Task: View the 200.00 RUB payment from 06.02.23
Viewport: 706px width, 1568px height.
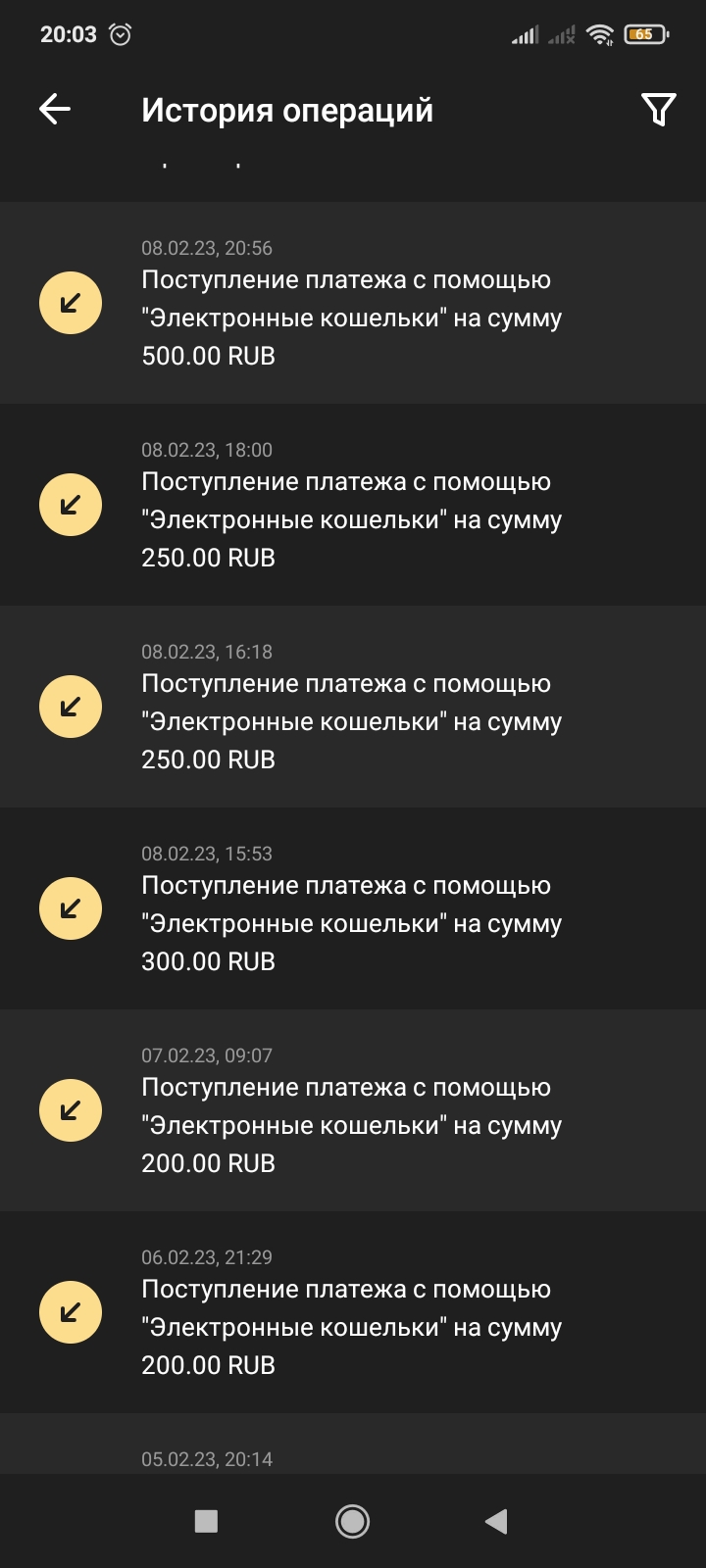Action: tap(353, 1312)
